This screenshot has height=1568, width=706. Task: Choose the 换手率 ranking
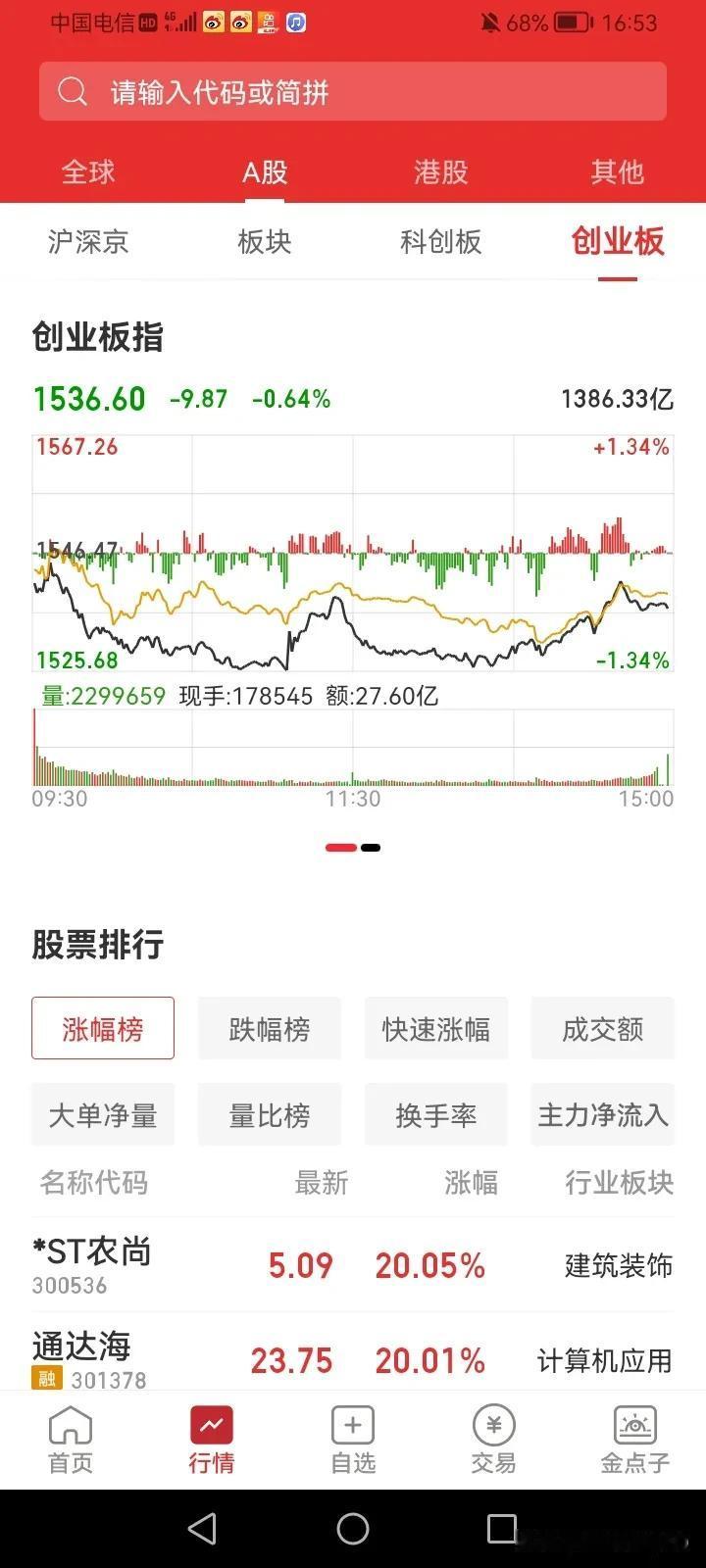coord(436,1114)
